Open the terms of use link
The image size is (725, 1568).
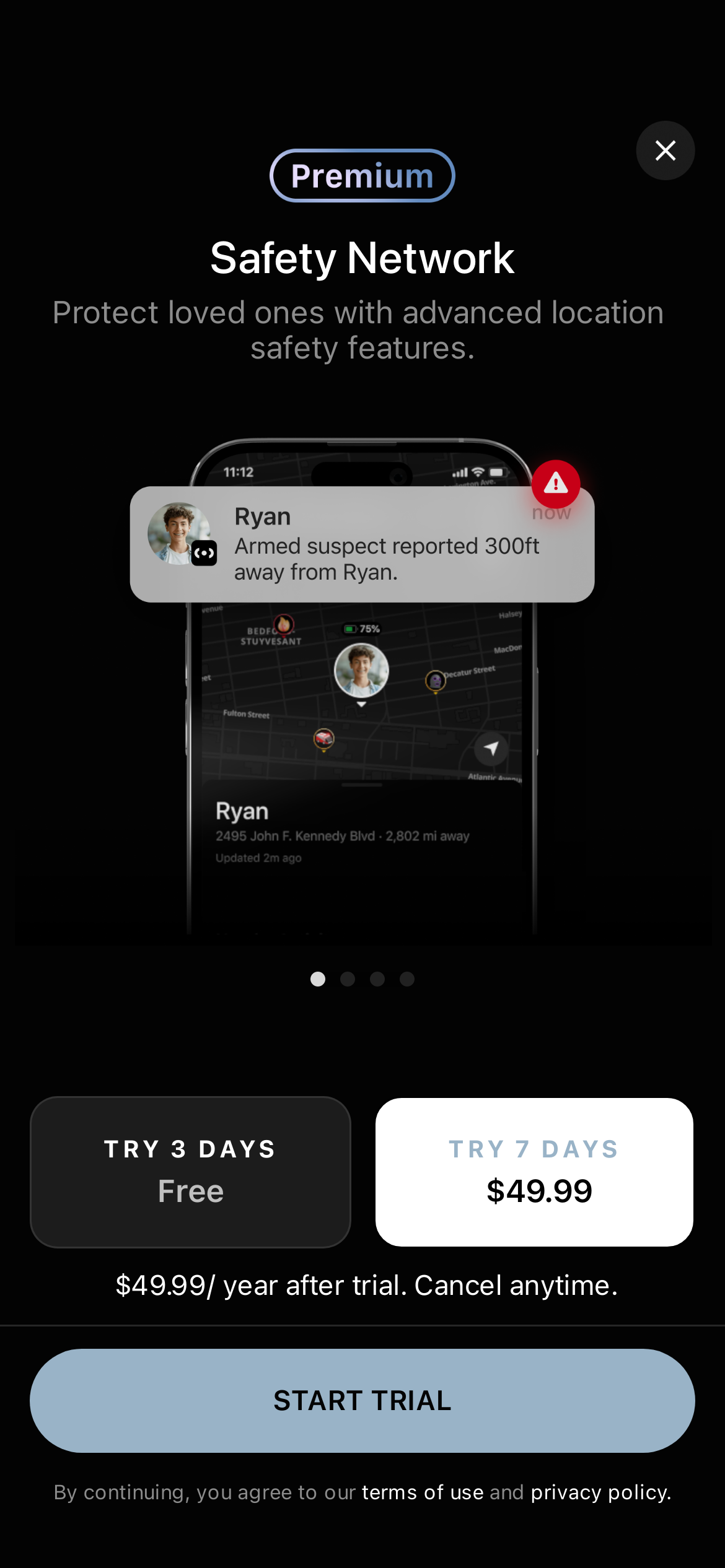pos(423,1492)
